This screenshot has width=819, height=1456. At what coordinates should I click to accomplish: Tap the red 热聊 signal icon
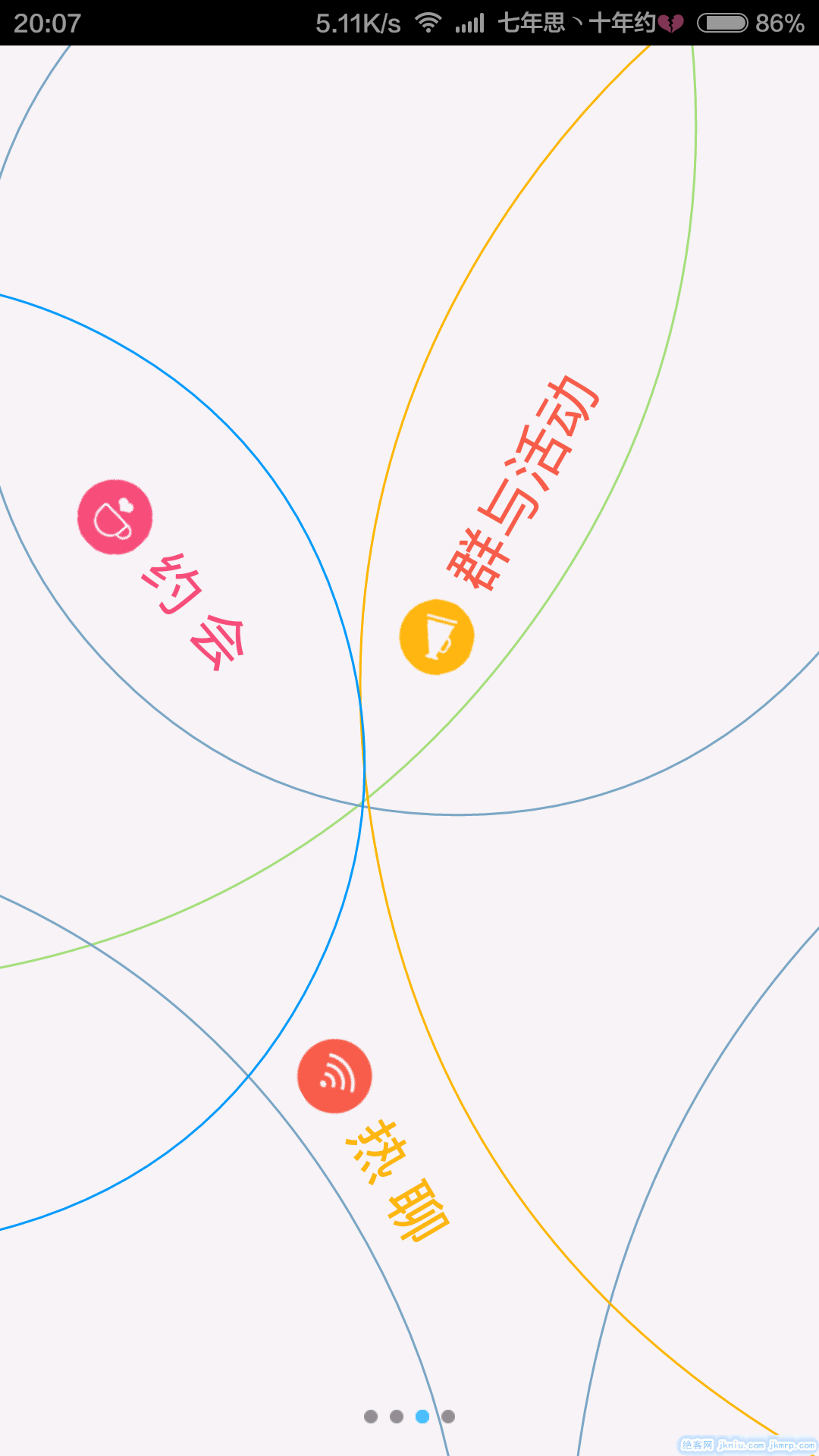[x=335, y=1076]
